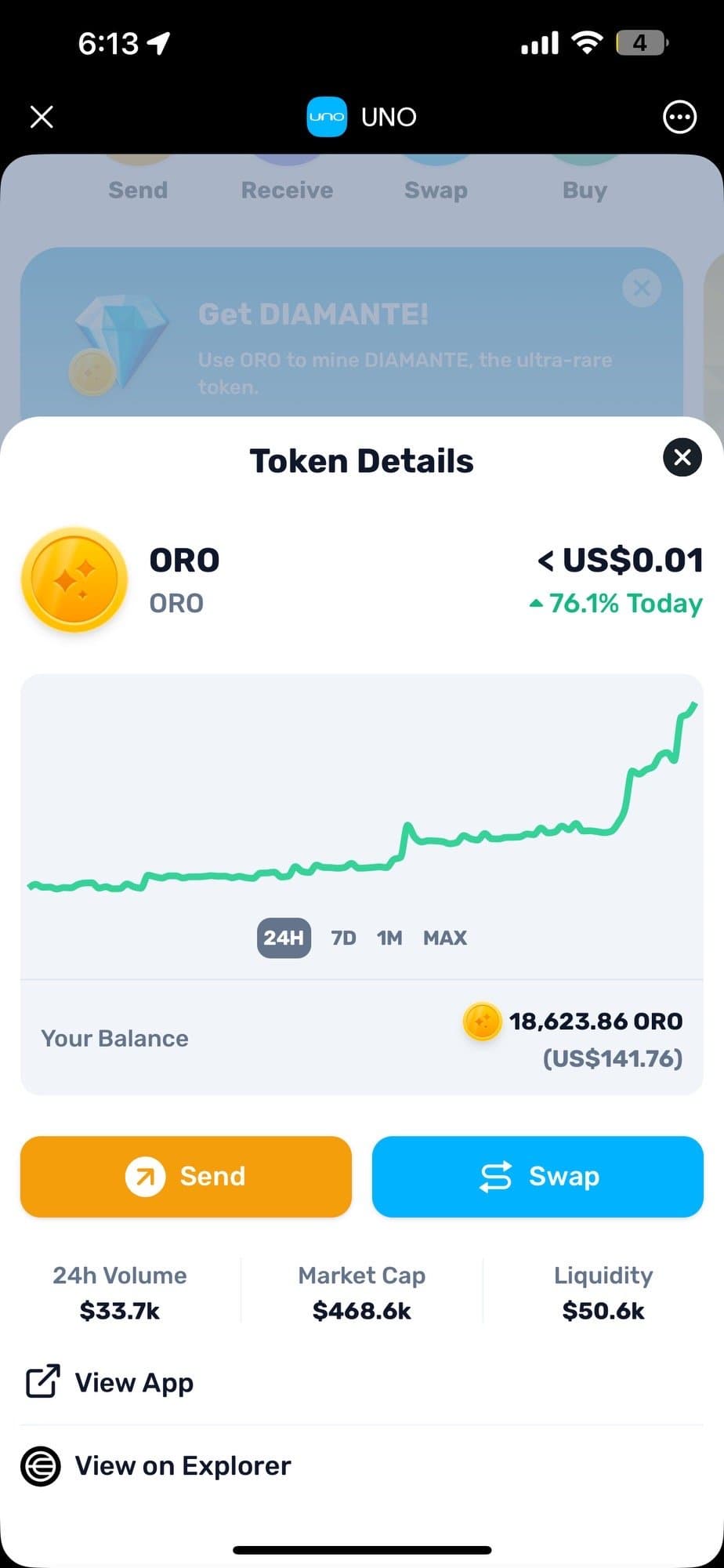This screenshot has width=724, height=1568.
Task: Swap ORO tokens
Action: click(538, 1176)
